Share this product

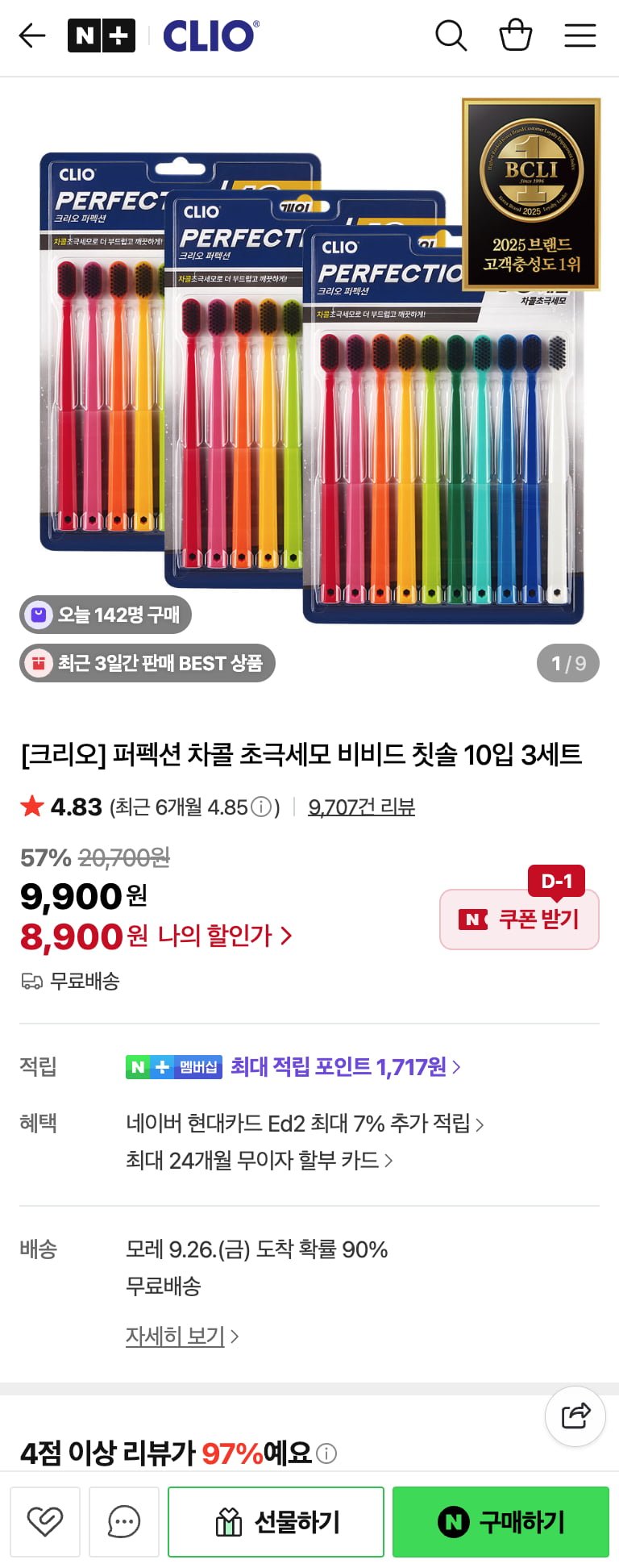(x=575, y=1416)
